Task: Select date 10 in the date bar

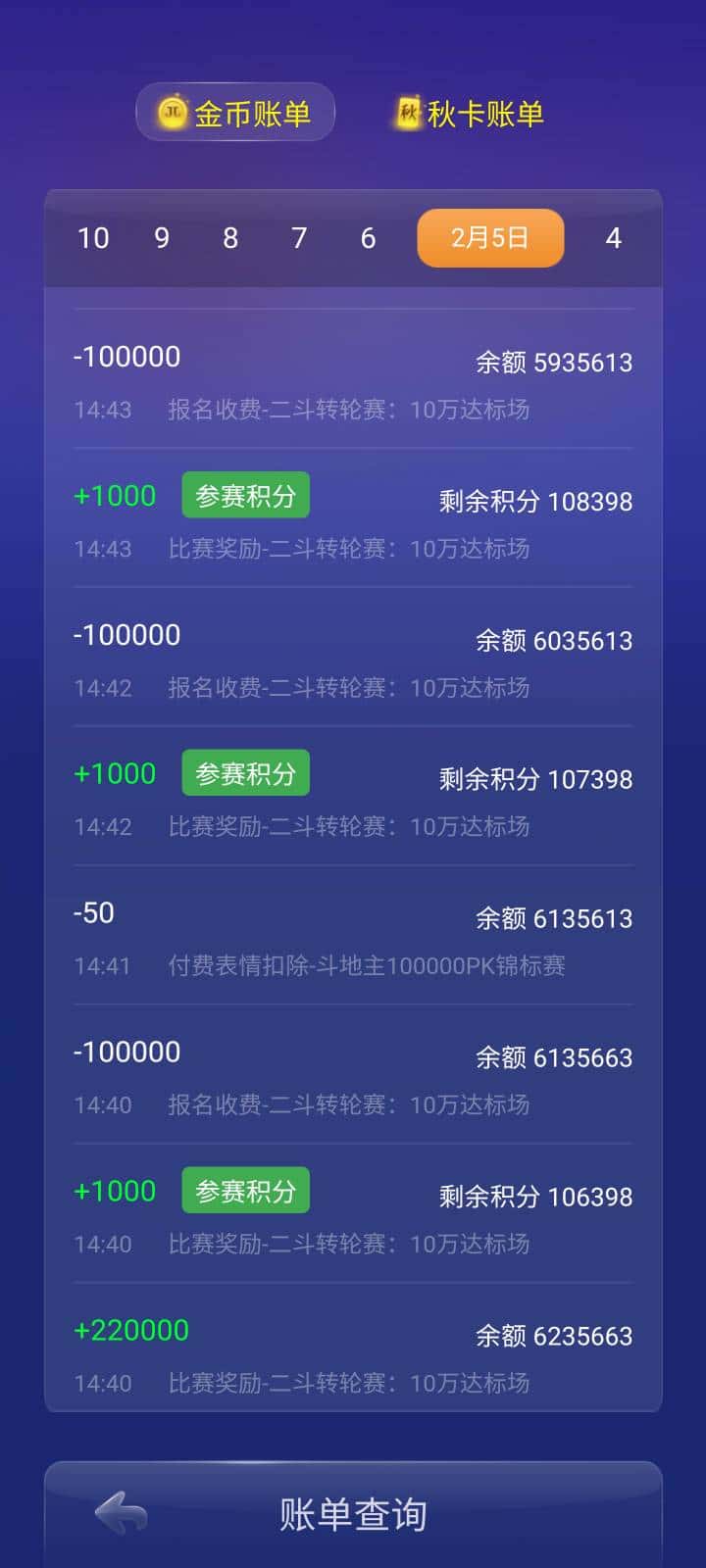Action: coord(94,237)
